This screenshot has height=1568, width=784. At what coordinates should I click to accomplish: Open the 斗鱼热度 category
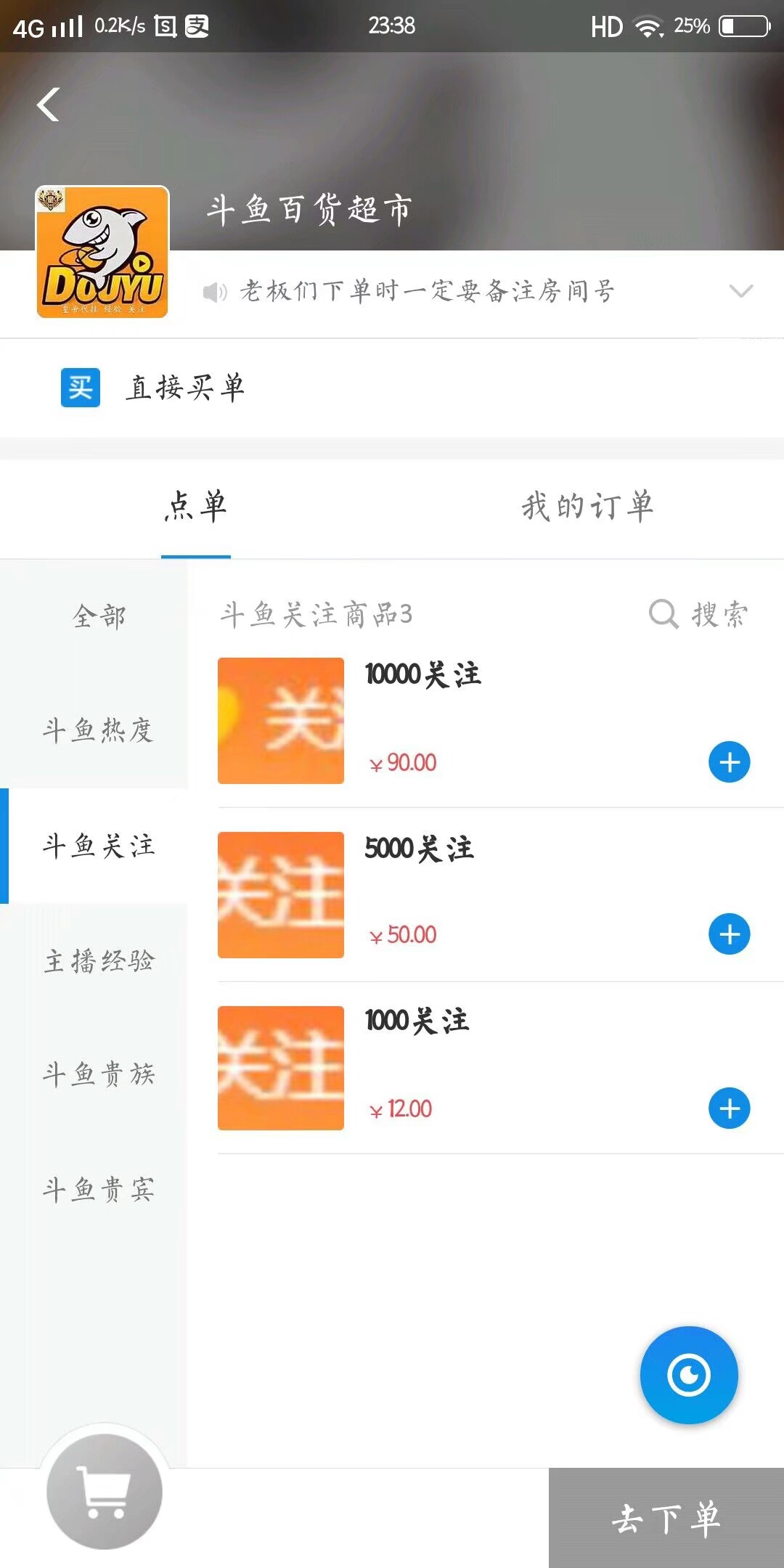pyautogui.click(x=99, y=730)
